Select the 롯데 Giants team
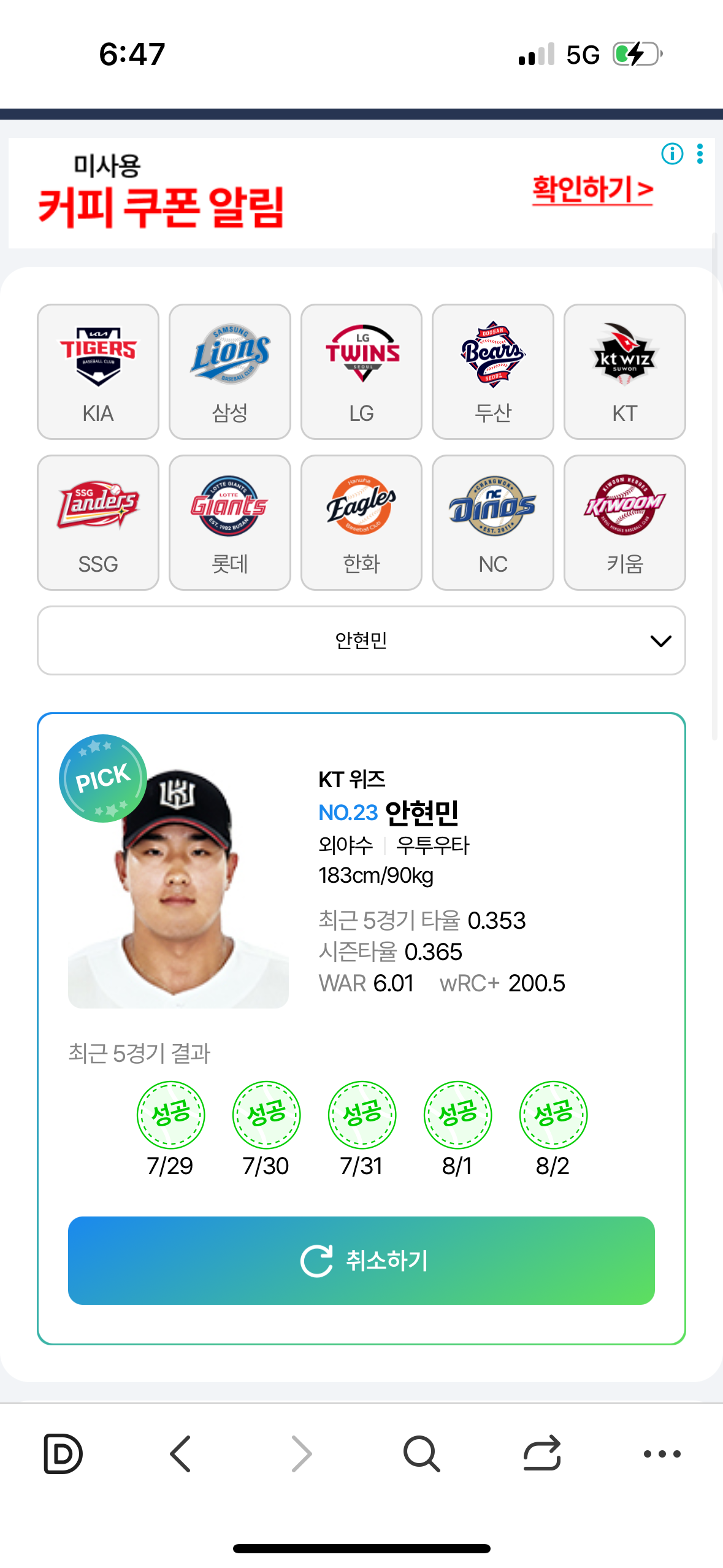 [x=230, y=523]
